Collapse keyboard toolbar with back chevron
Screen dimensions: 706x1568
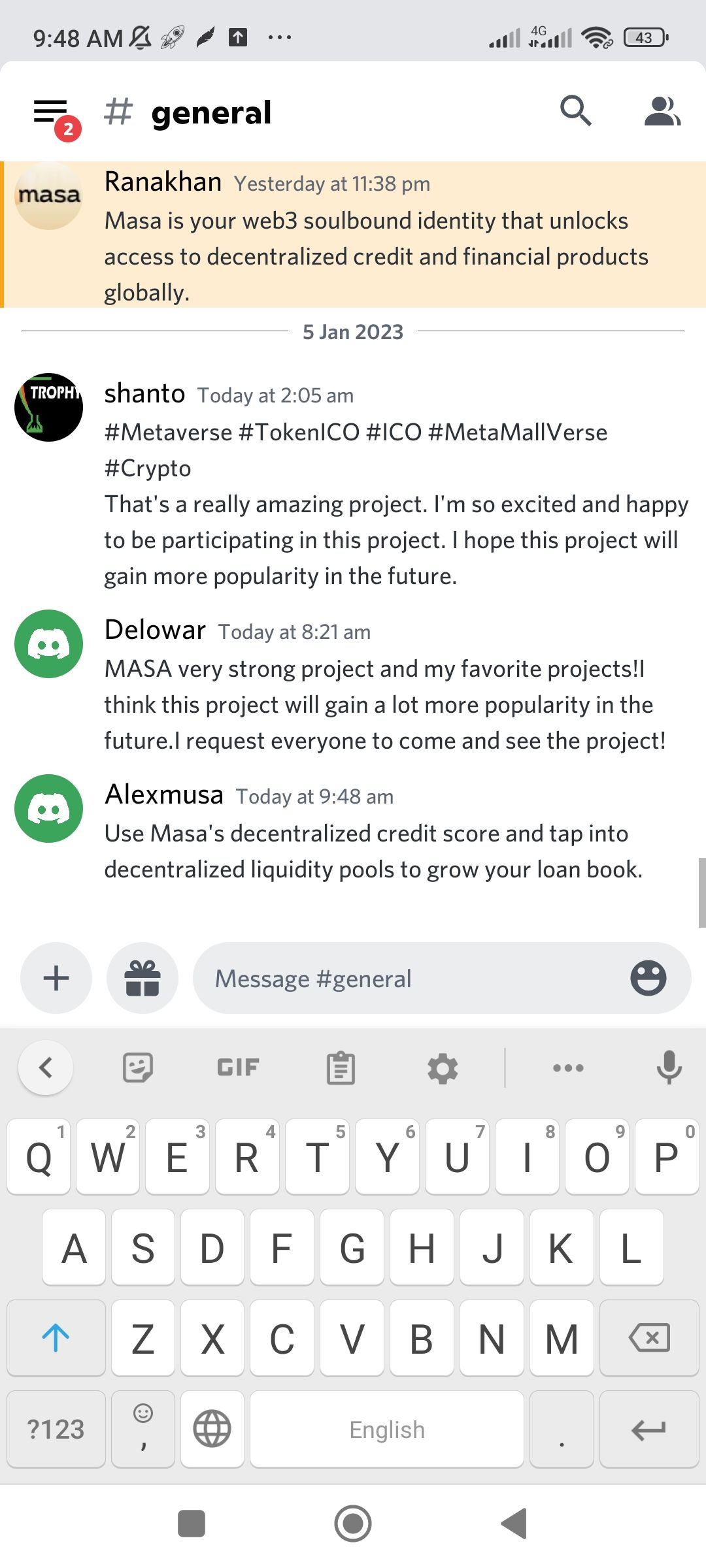[x=46, y=1068]
